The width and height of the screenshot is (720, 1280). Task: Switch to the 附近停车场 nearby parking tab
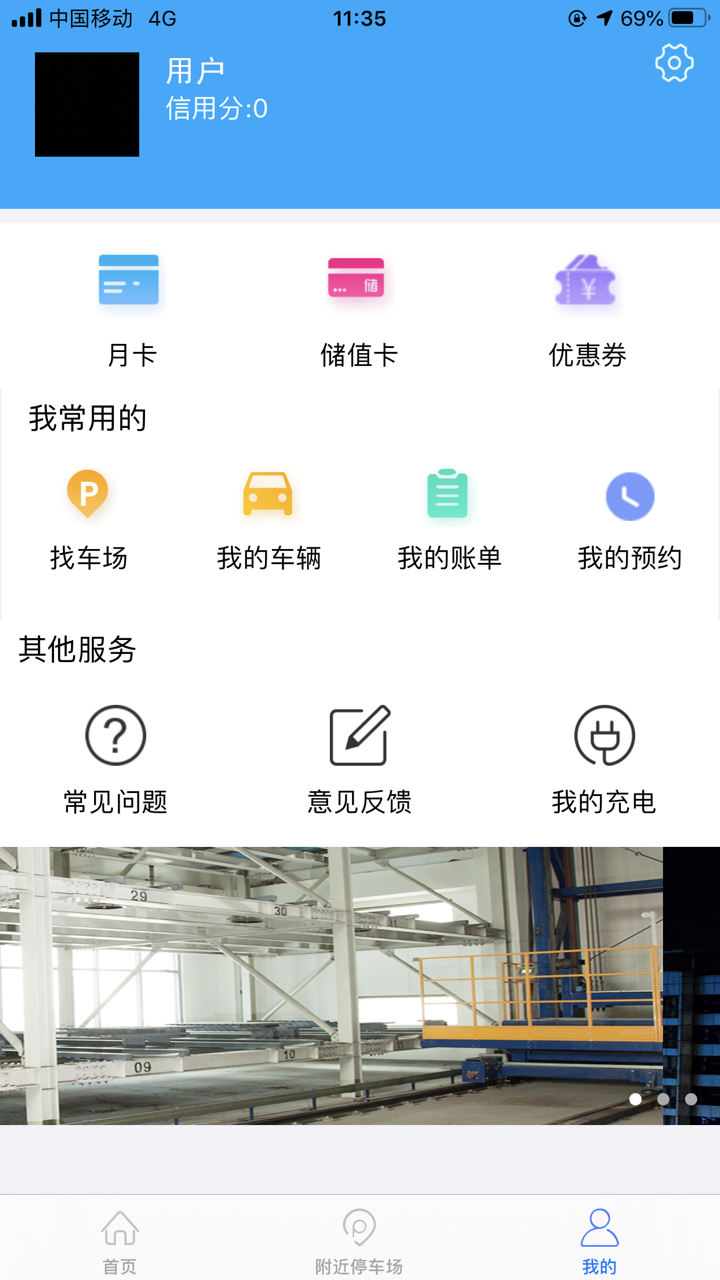coord(359,1237)
